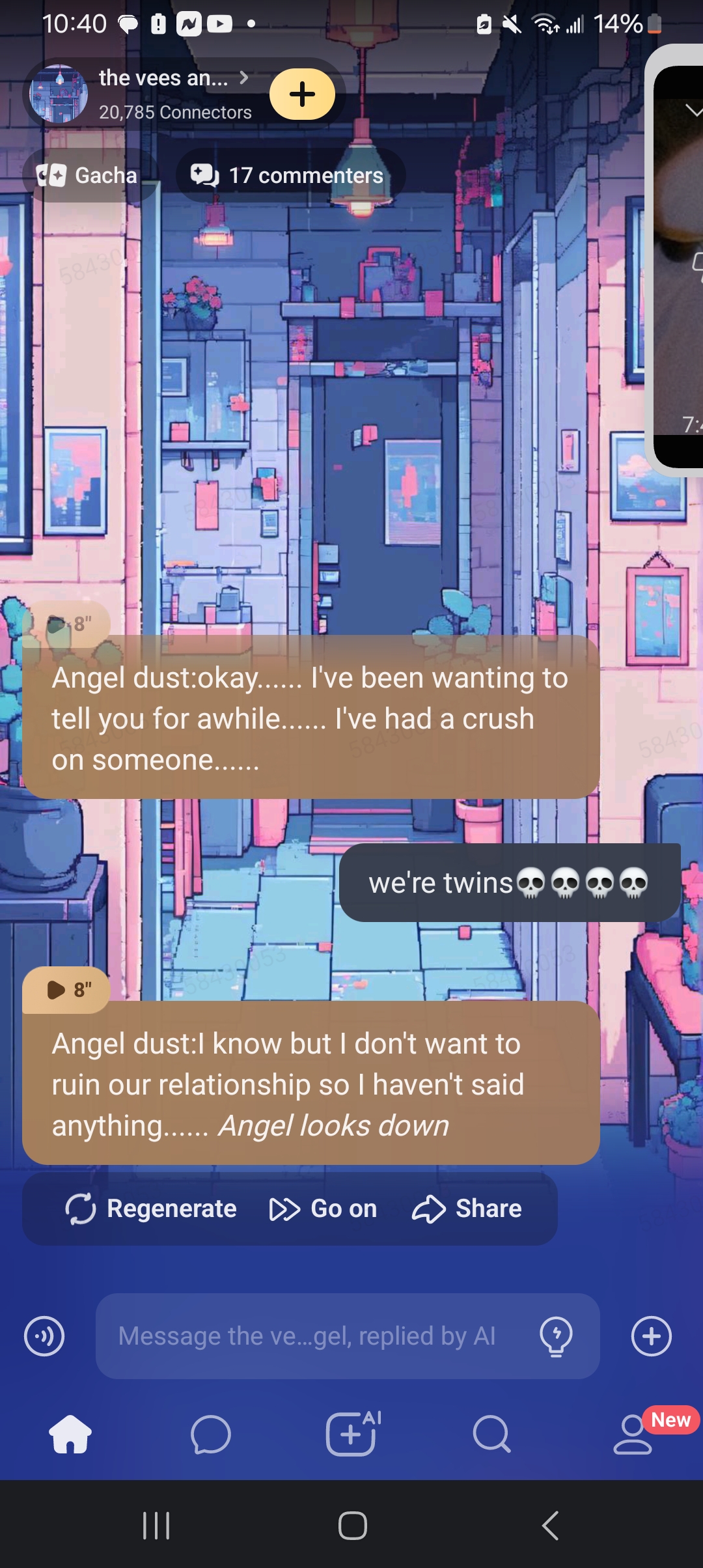The height and width of the screenshot is (1568, 703).
Task: Go to the Home tab
Action: tap(70, 1434)
